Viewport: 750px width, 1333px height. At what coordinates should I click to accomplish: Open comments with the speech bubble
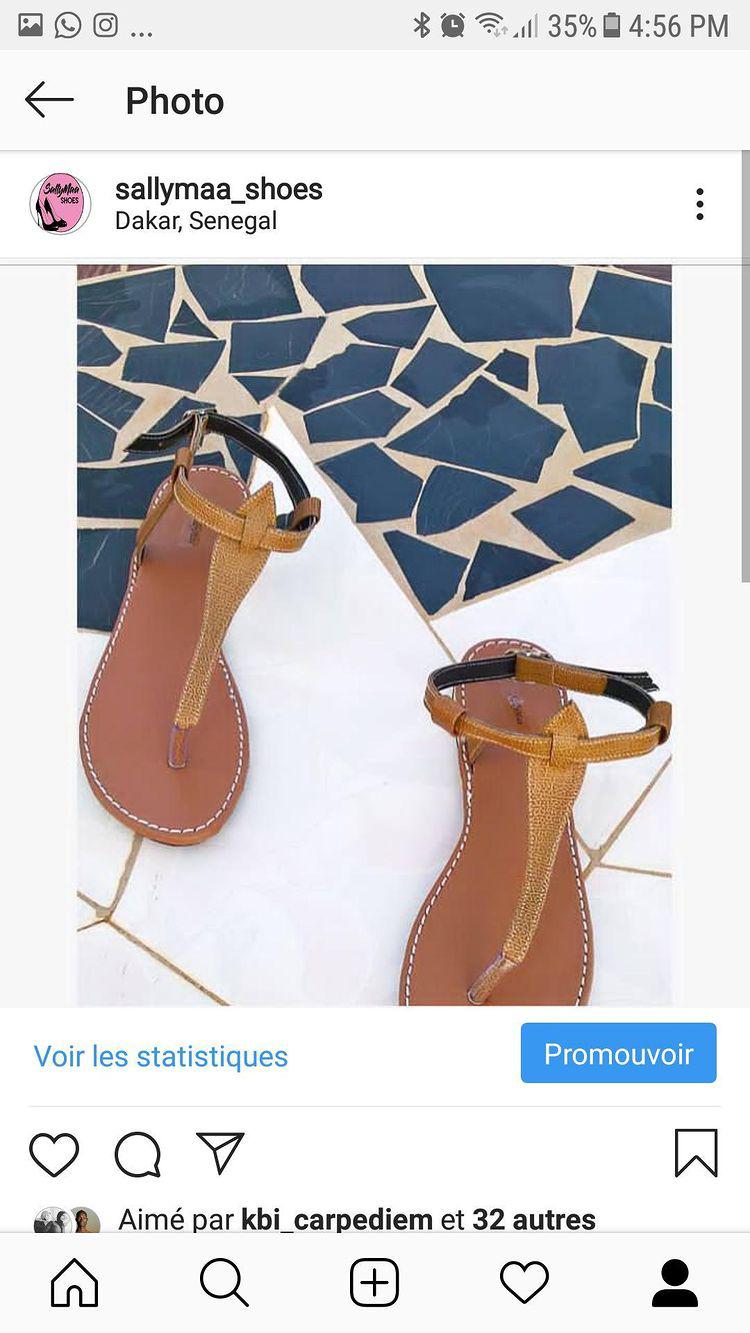pyautogui.click(x=138, y=1154)
